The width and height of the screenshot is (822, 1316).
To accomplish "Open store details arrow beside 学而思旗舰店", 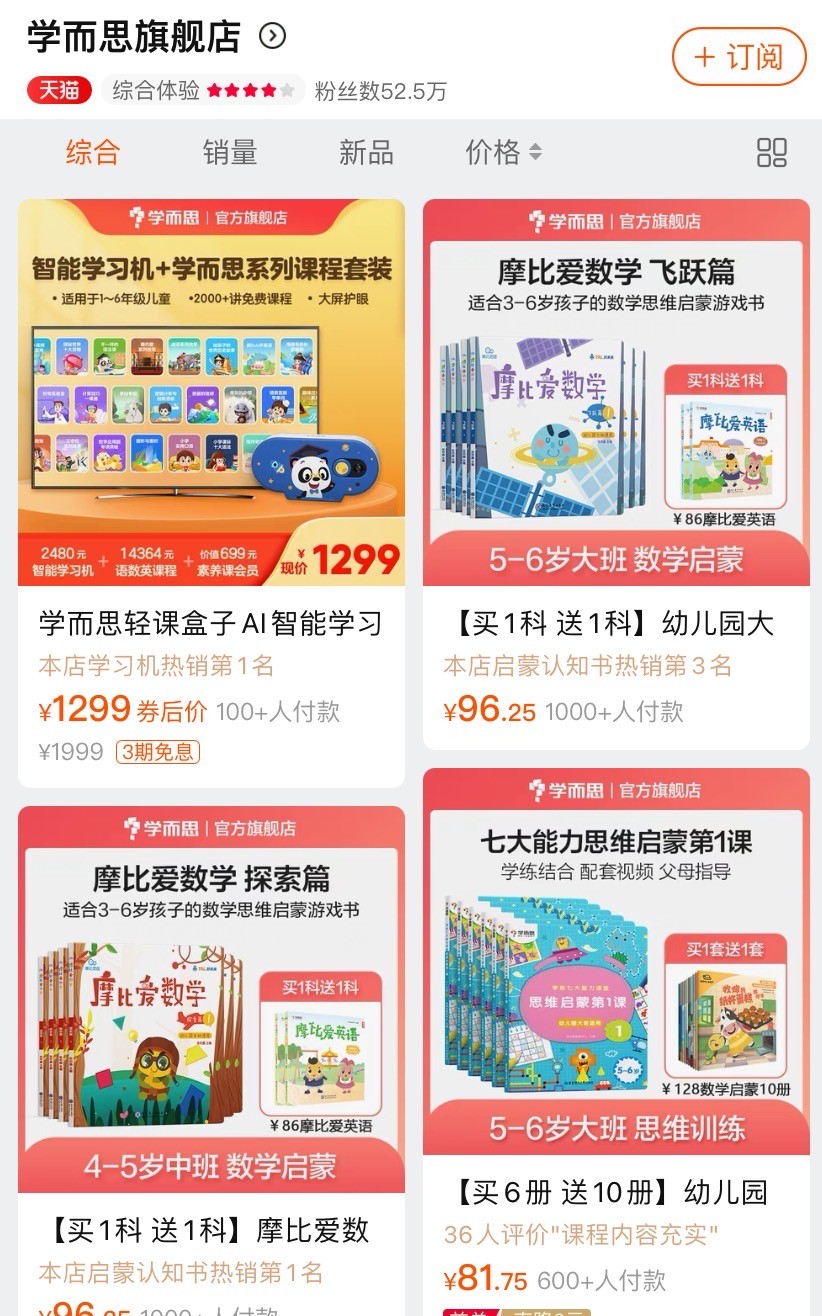I will point(272,37).
